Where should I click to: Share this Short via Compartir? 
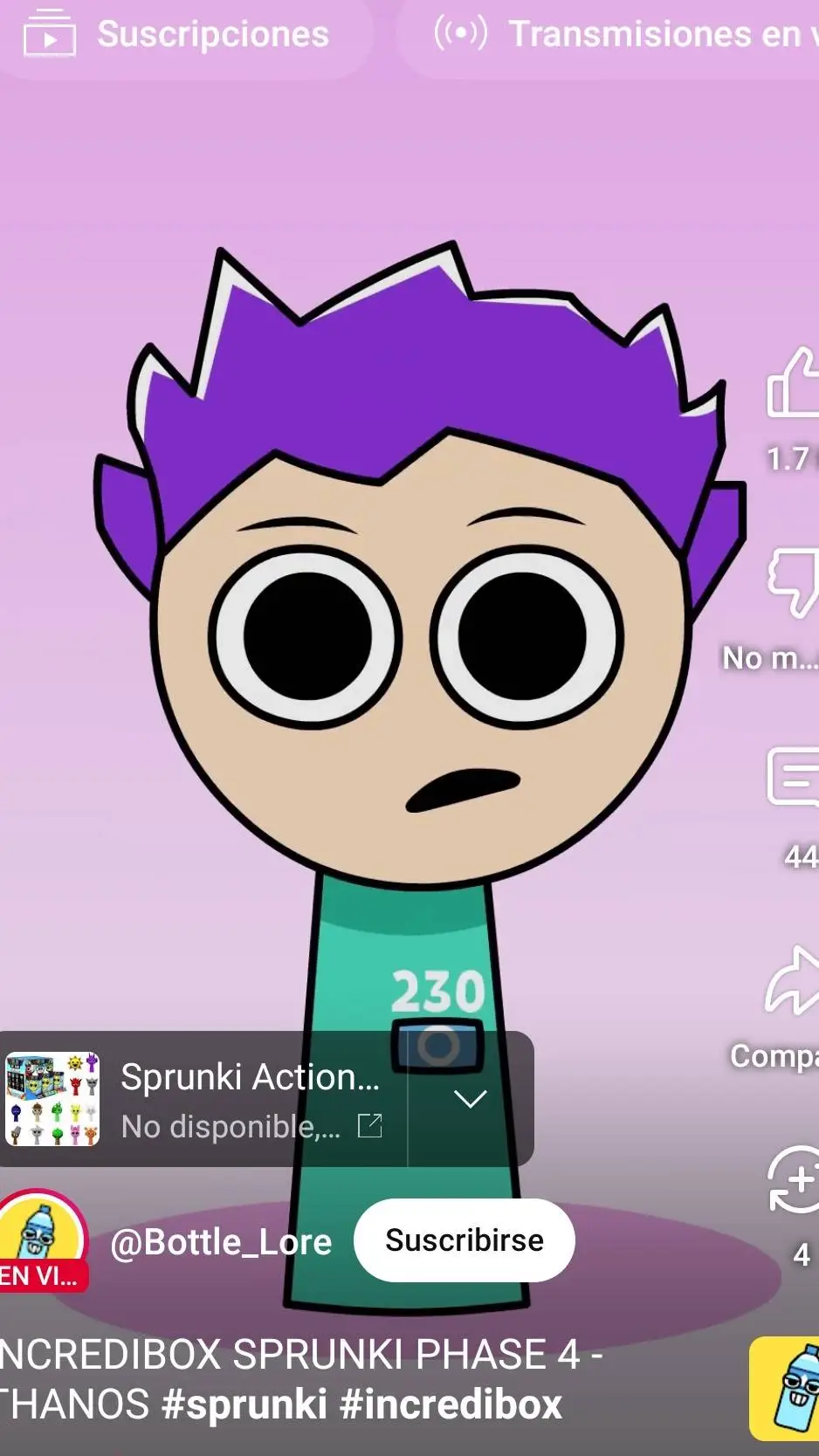[793, 982]
